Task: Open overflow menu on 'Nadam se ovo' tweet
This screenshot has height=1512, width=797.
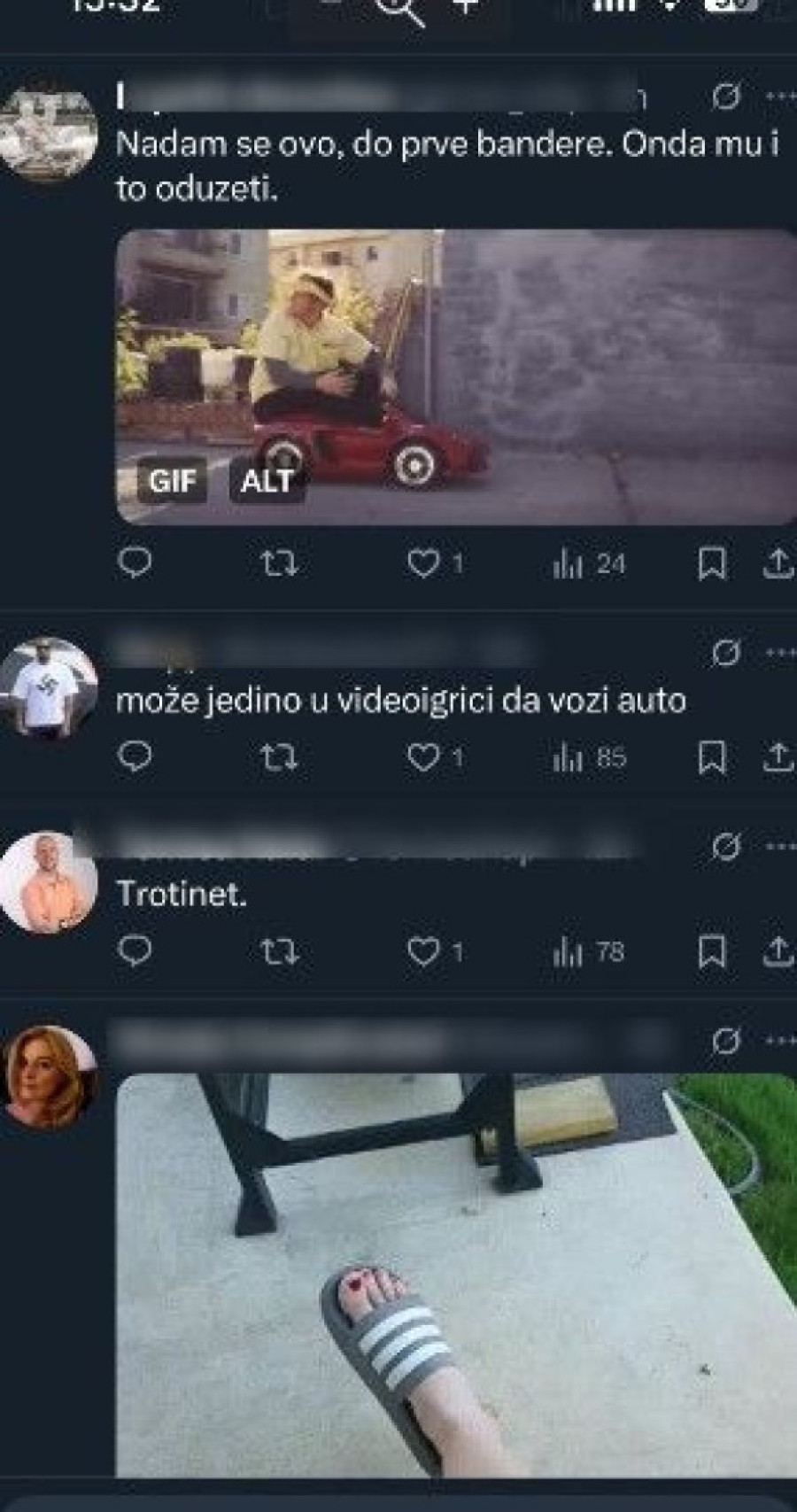Action: [x=779, y=96]
